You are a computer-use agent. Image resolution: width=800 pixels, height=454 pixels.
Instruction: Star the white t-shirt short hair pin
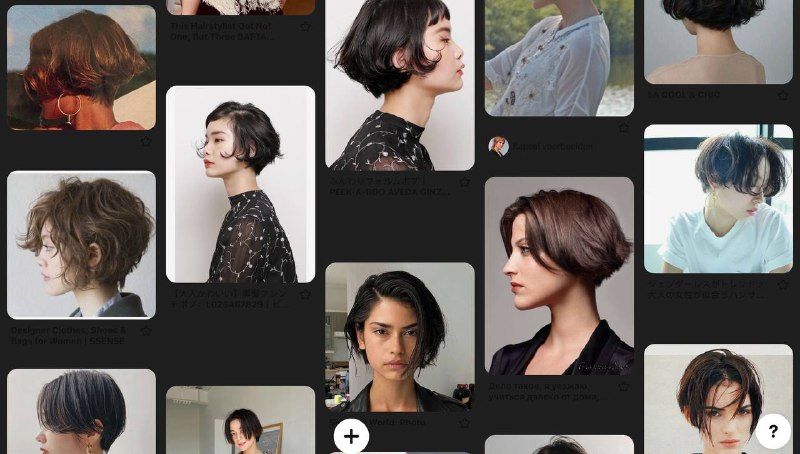click(x=783, y=285)
